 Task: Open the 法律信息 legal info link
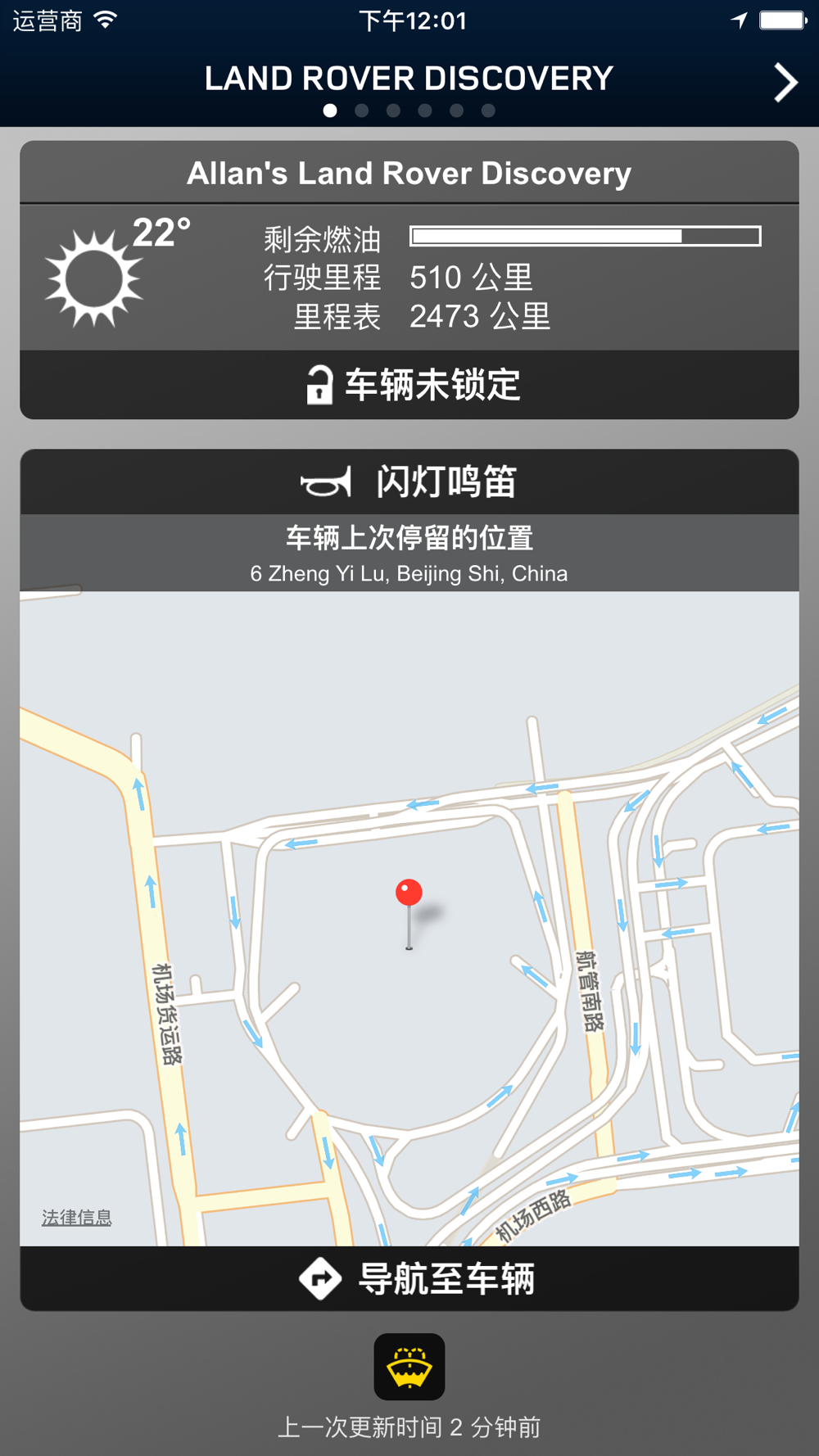[77, 1218]
